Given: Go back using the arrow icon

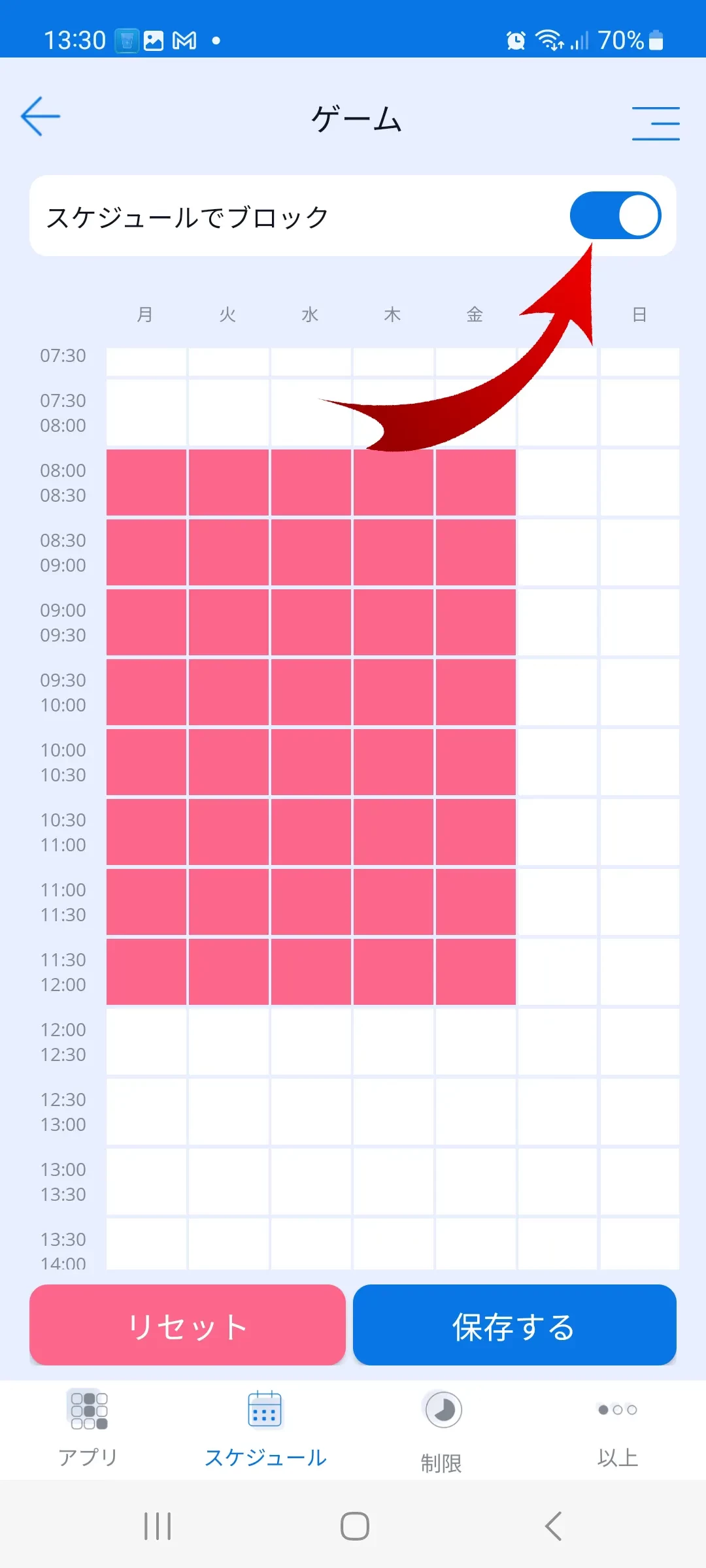Looking at the screenshot, I should (41, 116).
